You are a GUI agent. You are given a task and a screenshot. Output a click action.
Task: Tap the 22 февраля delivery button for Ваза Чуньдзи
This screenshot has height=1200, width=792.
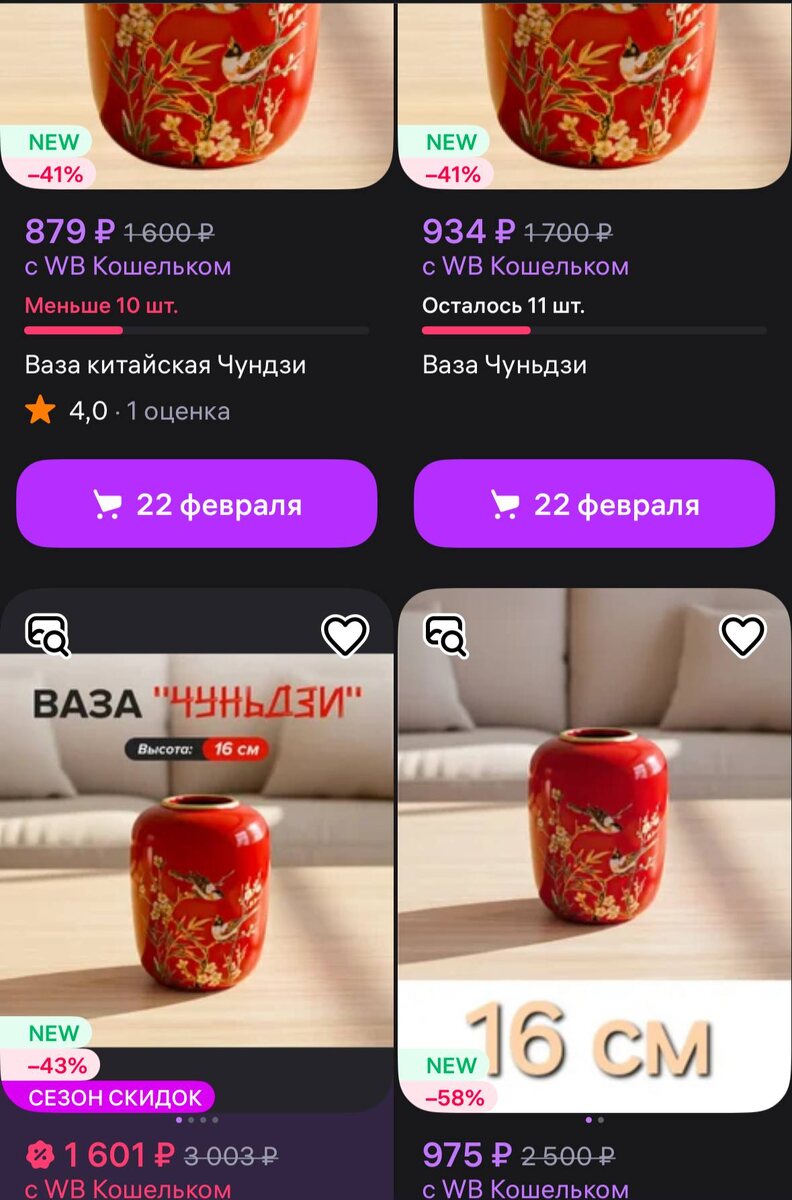594,504
